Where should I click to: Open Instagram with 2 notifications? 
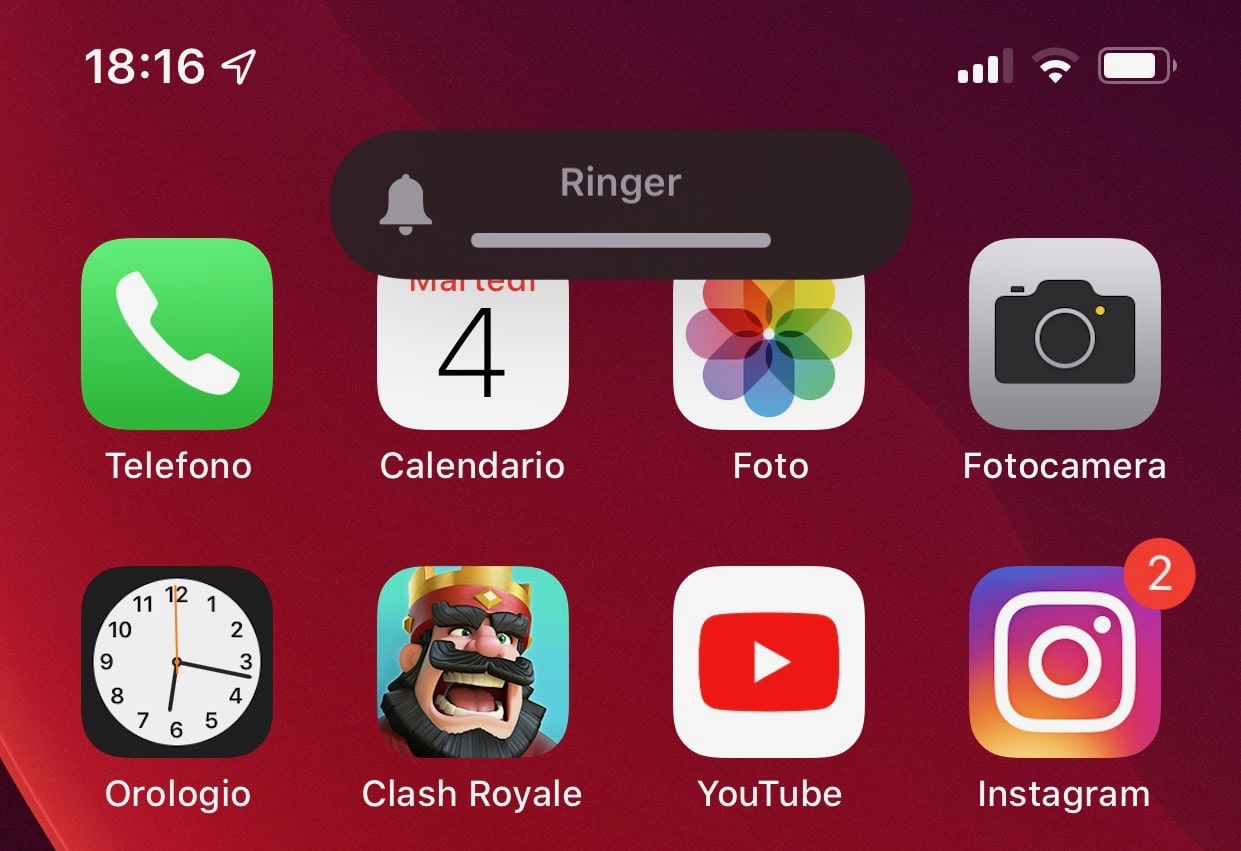pyautogui.click(x=1065, y=661)
